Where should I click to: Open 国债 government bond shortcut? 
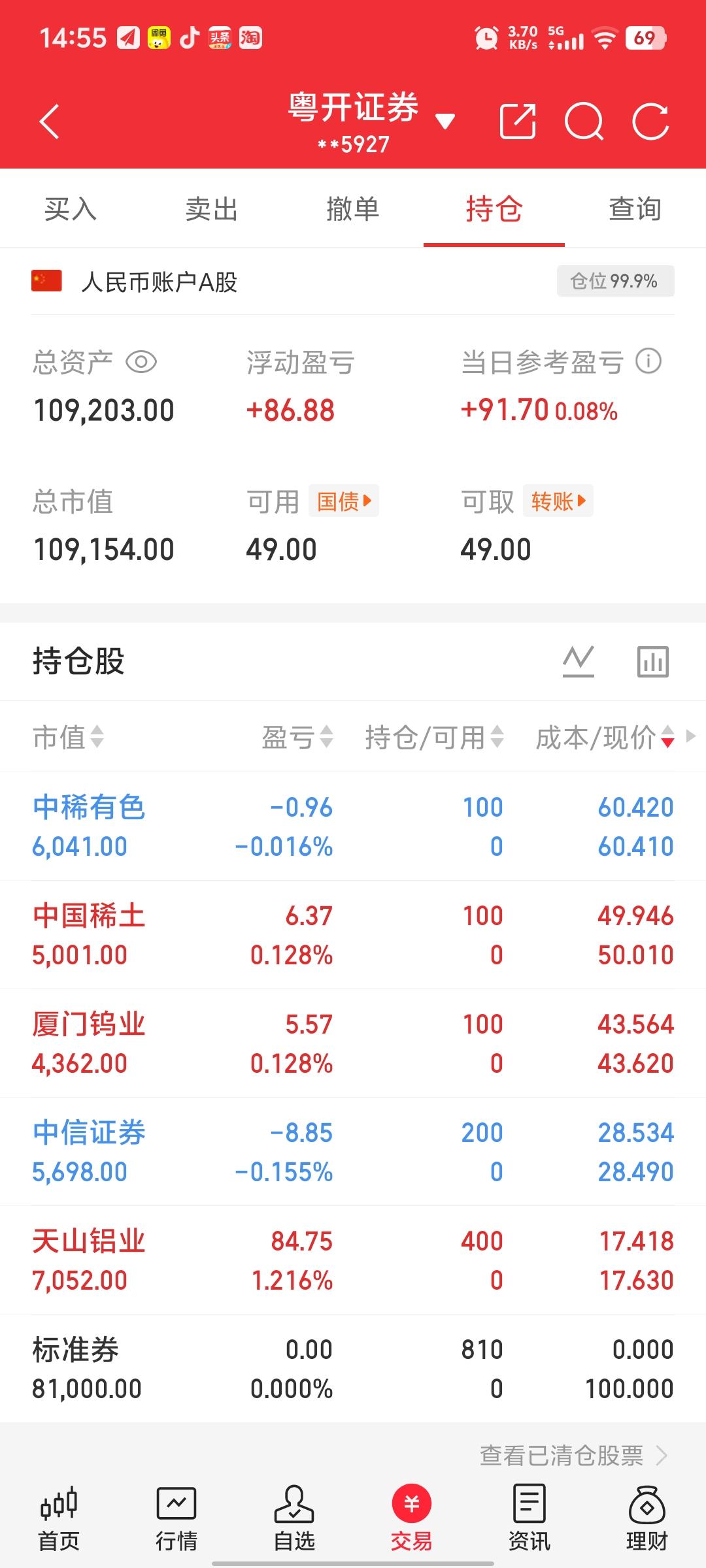pyautogui.click(x=343, y=500)
